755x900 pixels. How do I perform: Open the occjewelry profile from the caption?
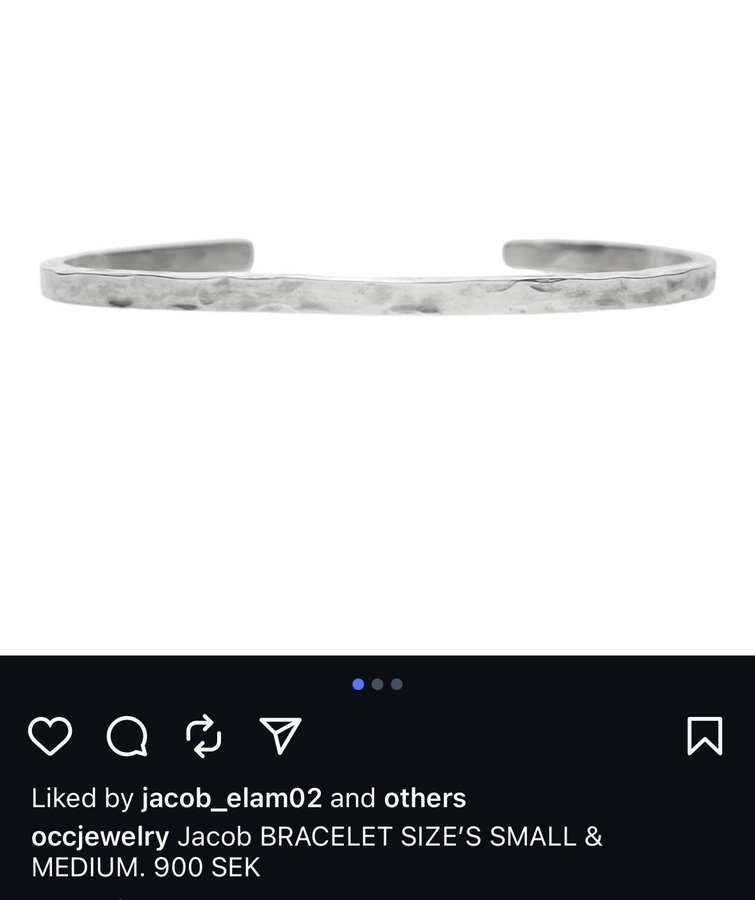[100, 836]
